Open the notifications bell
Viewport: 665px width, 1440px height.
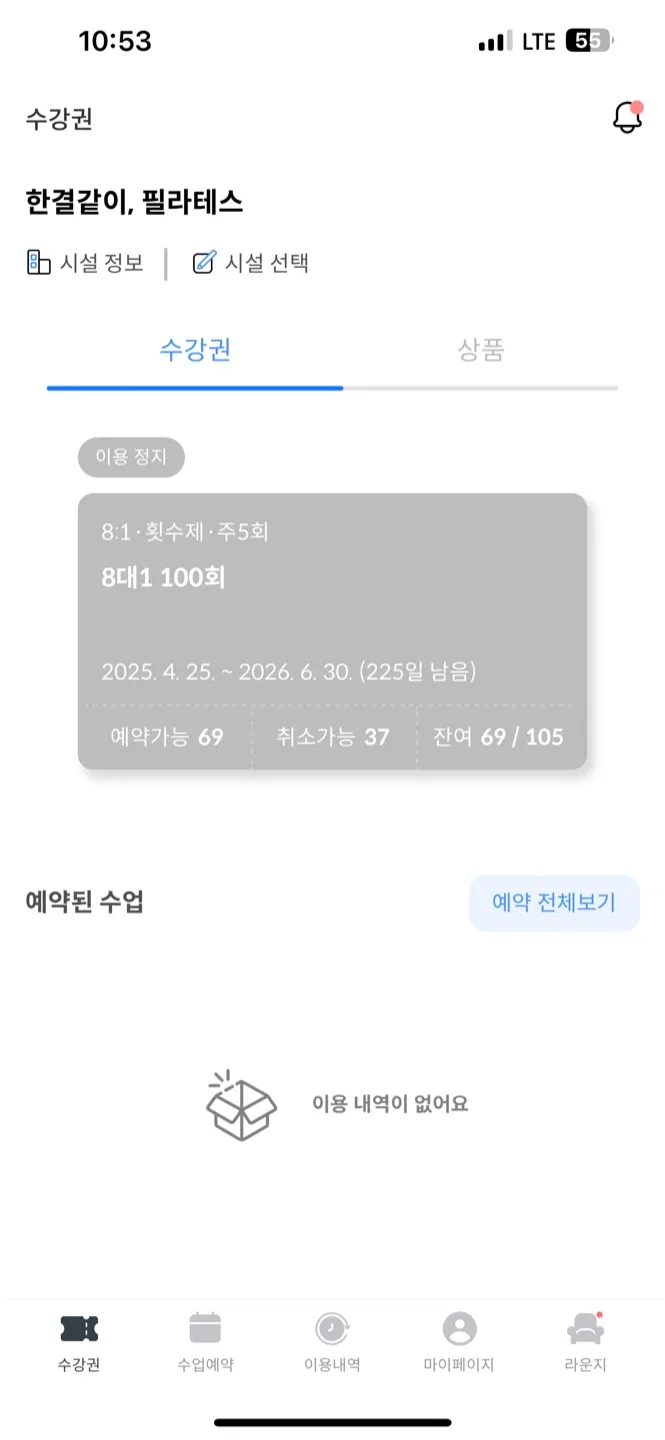(x=627, y=118)
